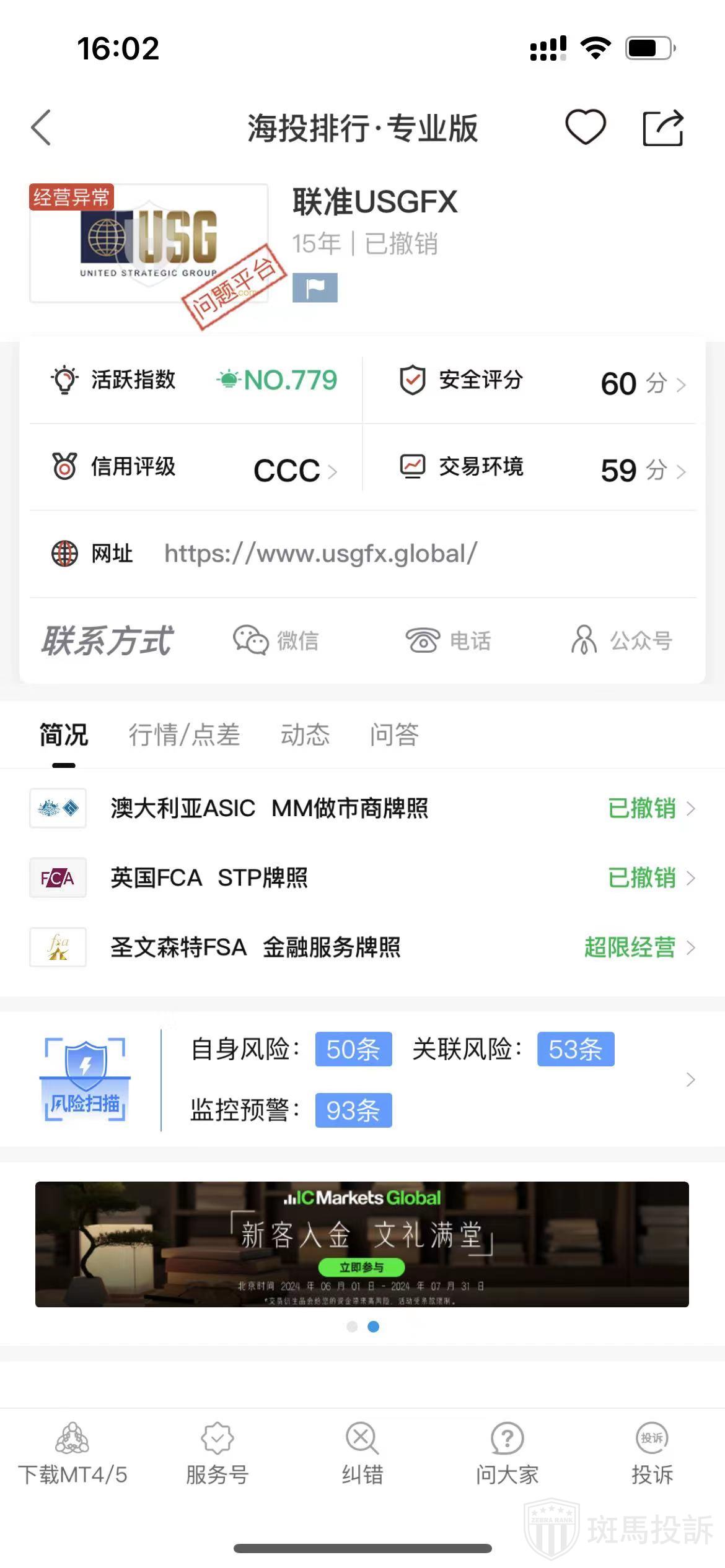Open the 公众号 contact option
Viewport: 725px width, 1568px height.
tap(622, 640)
